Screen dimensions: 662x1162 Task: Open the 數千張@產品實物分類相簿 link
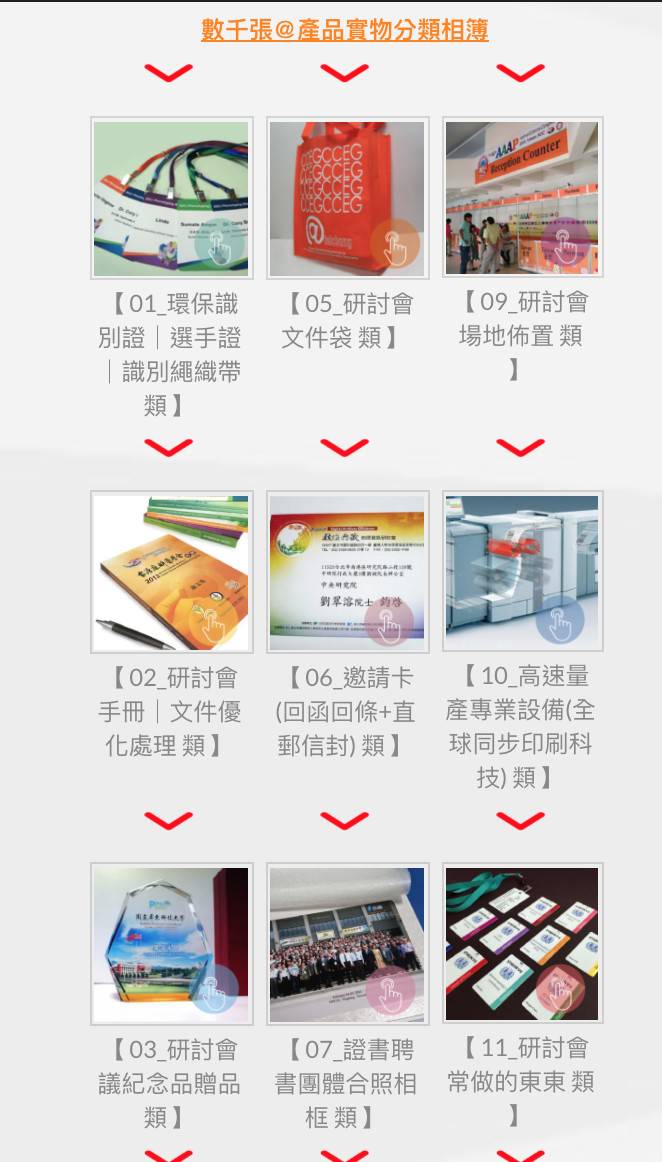pos(344,30)
